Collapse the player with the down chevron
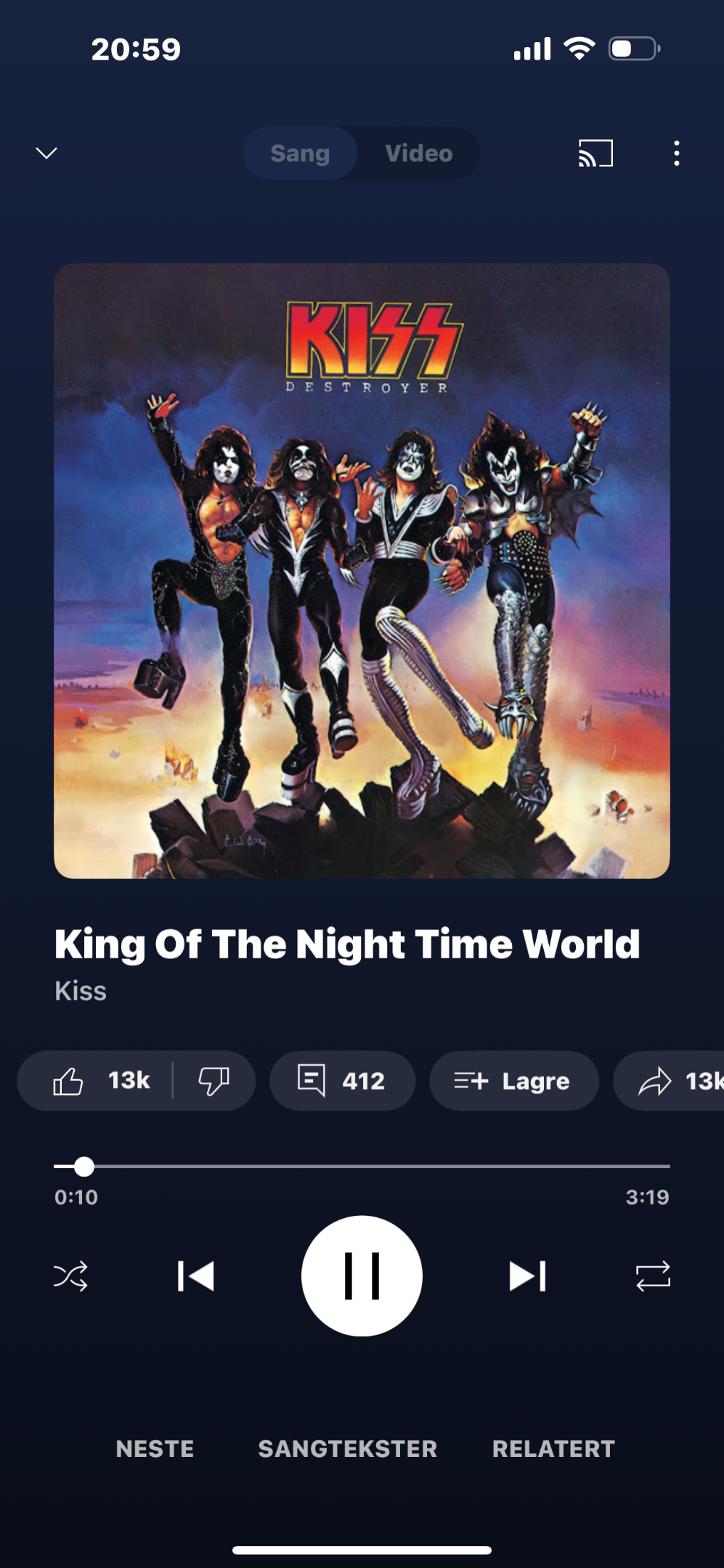 coord(46,153)
